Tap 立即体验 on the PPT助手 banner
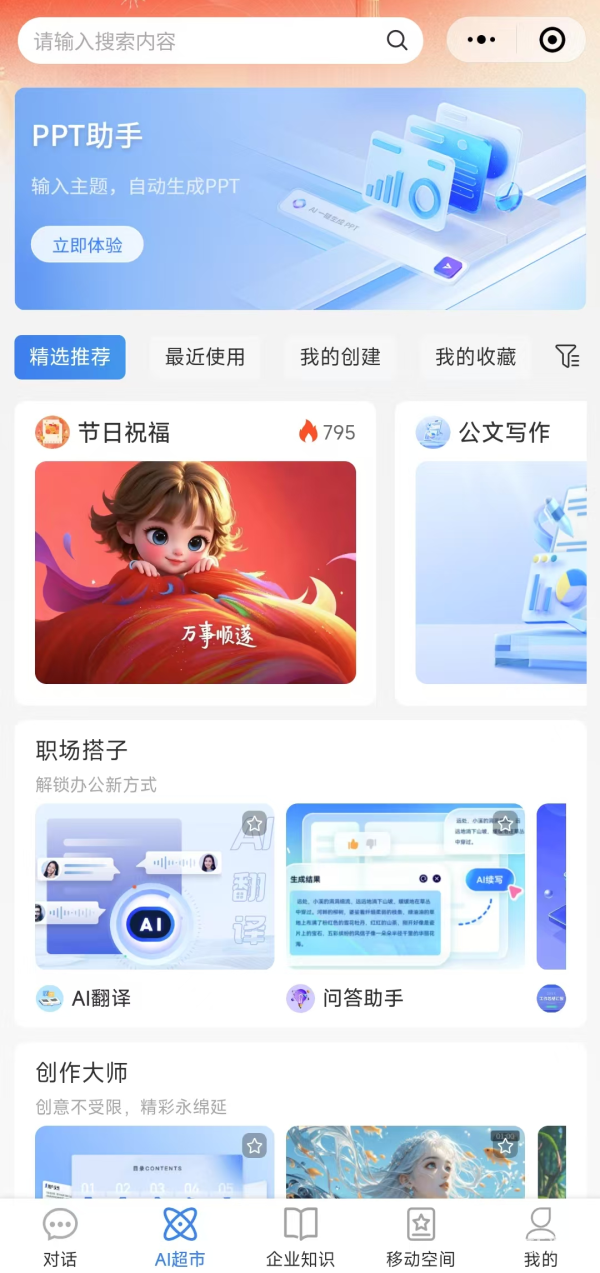Viewport: 600px width, 1273px height. click(x=87, y=245)
